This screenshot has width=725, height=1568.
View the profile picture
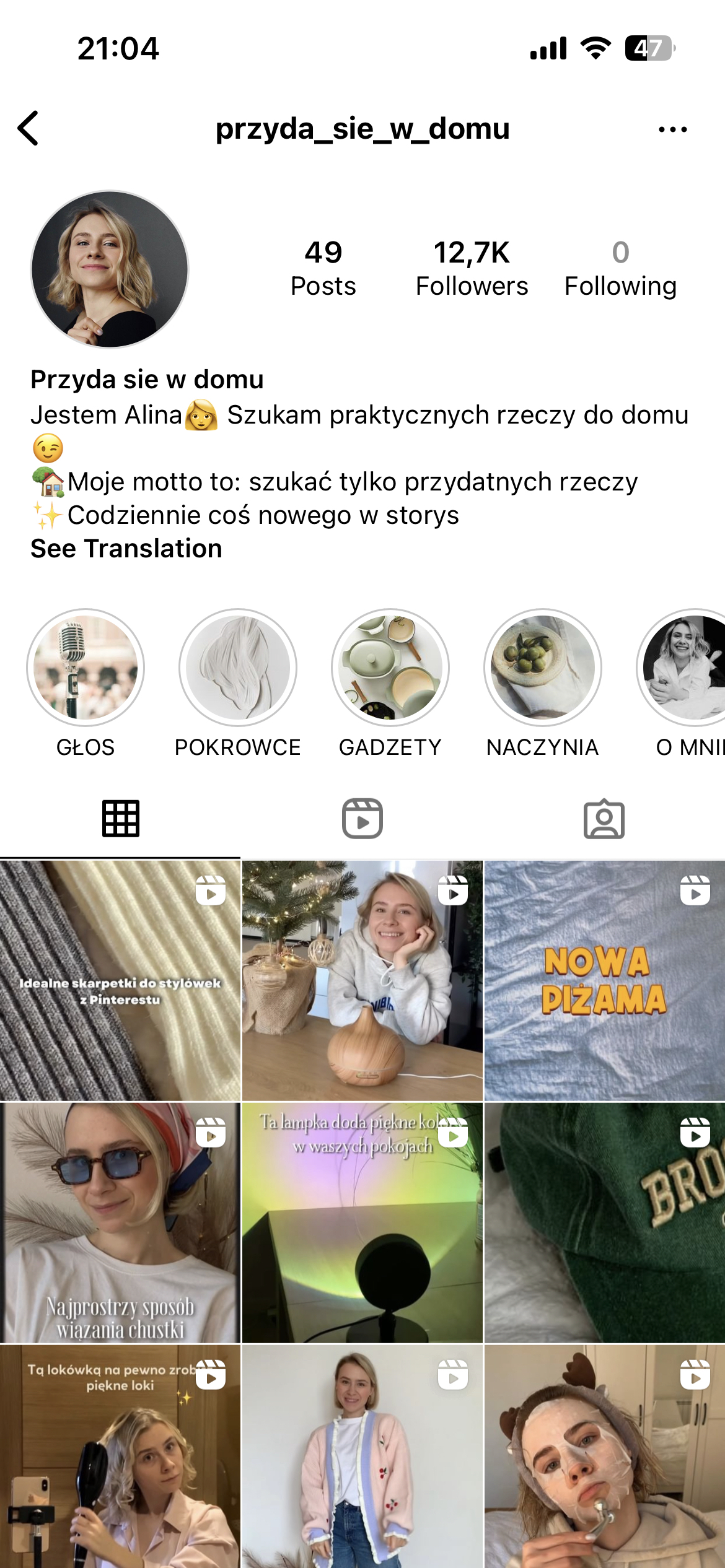click(x=110, y=269)
